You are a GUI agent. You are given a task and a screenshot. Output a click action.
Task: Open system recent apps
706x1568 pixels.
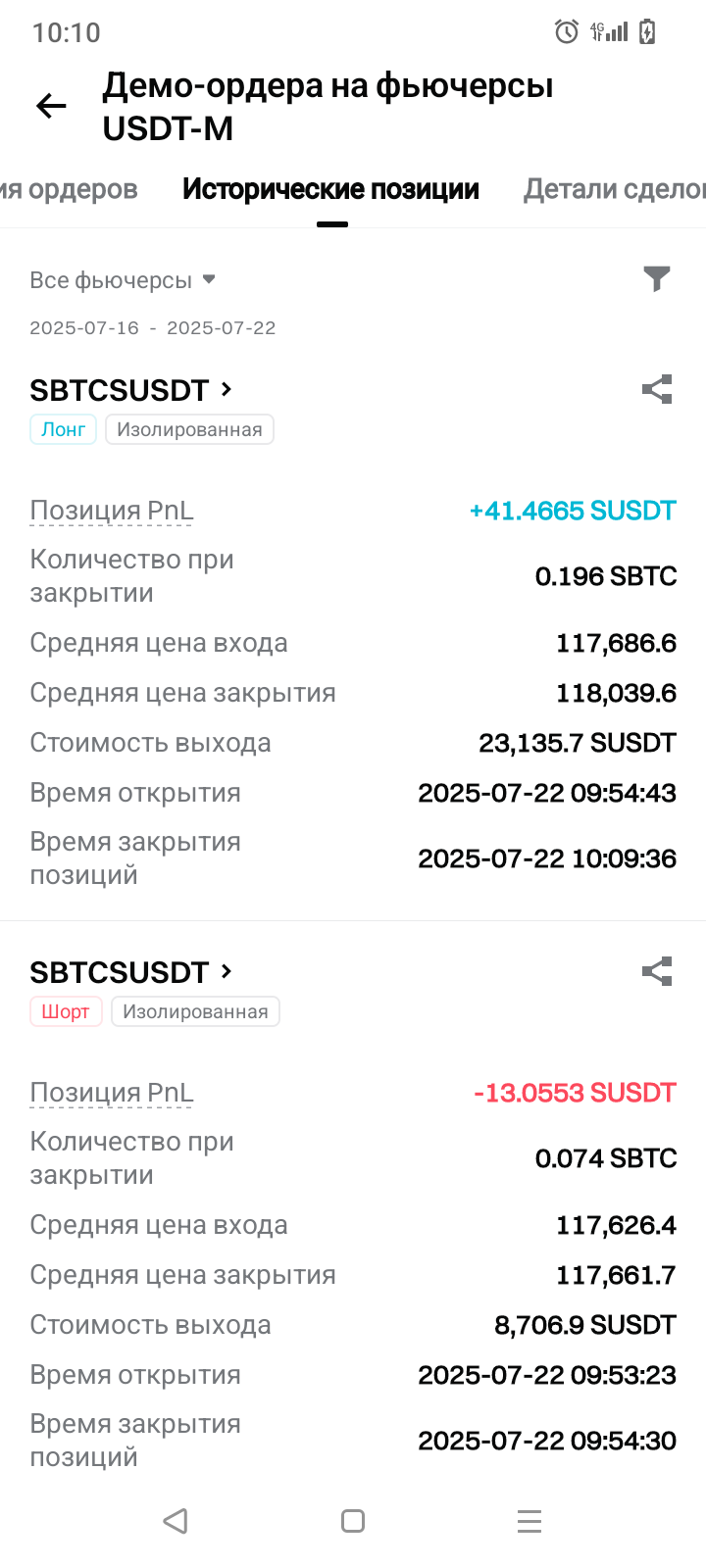coord(529,1521)
